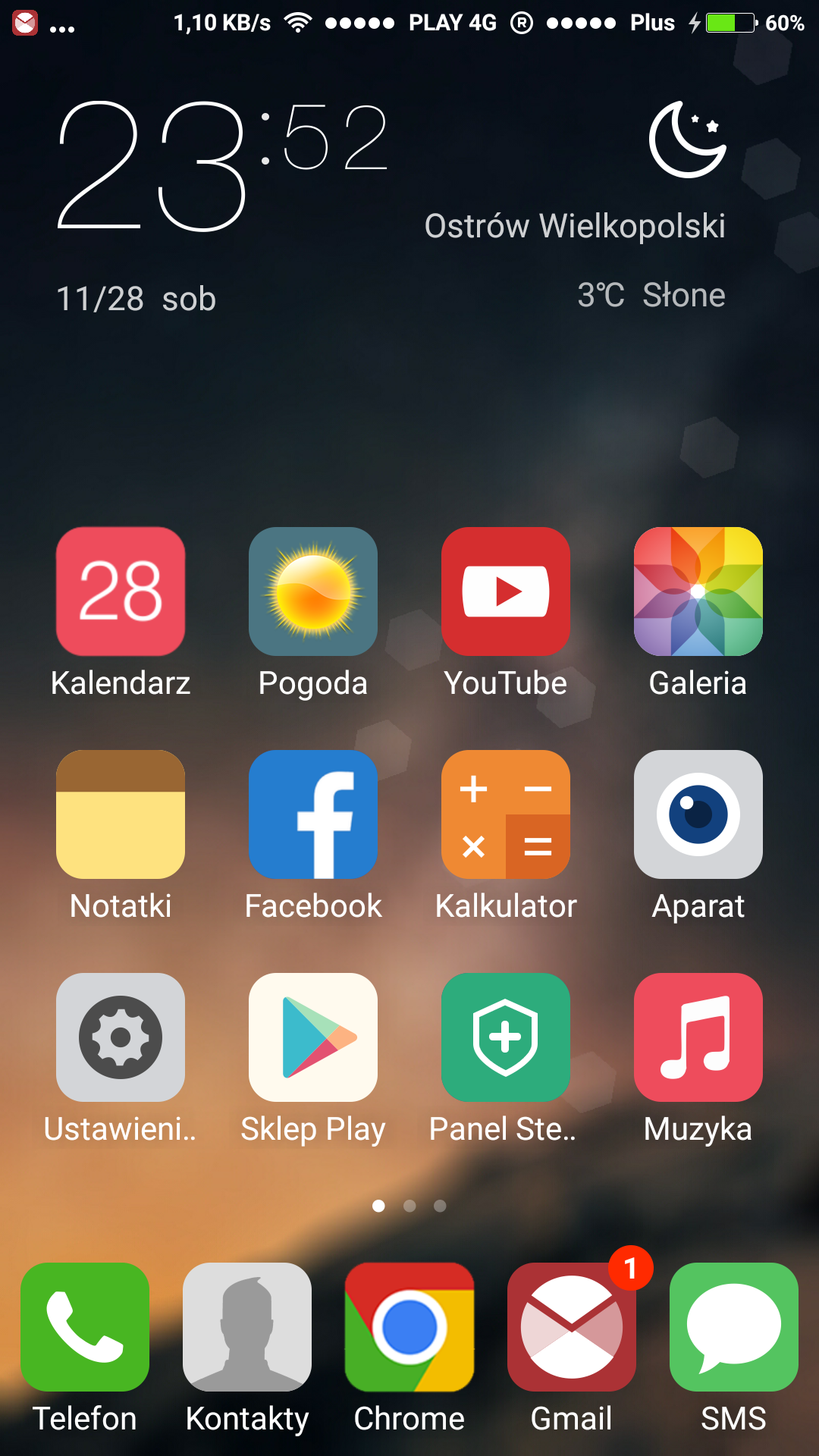Open Ustawienia settings
The height and width of the screenshot is (1456, 819).
pos(121,1037)
